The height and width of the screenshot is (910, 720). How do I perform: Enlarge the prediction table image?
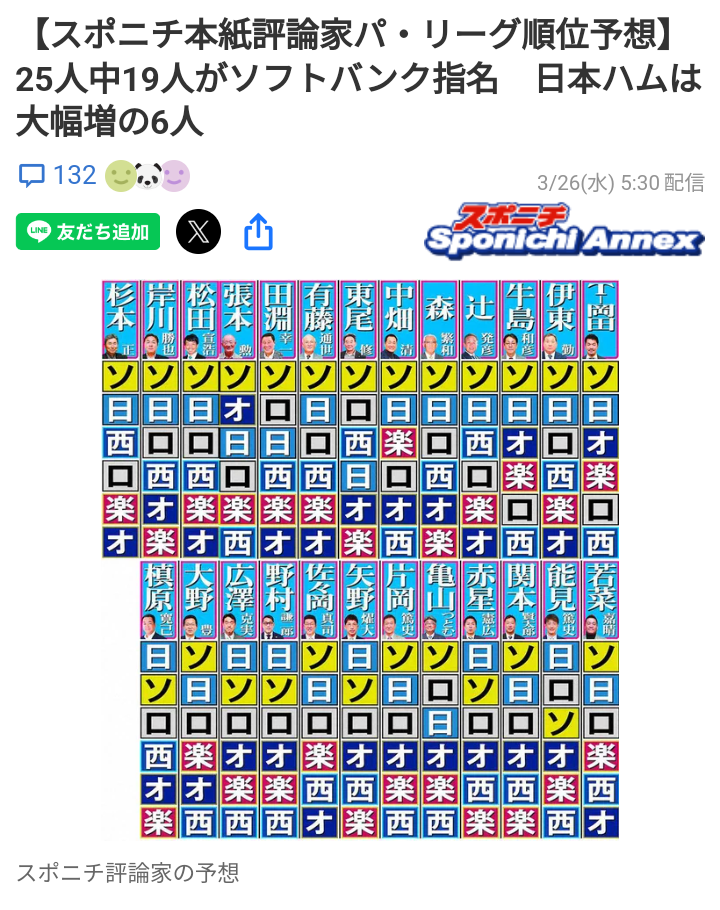tap(360, 558)
